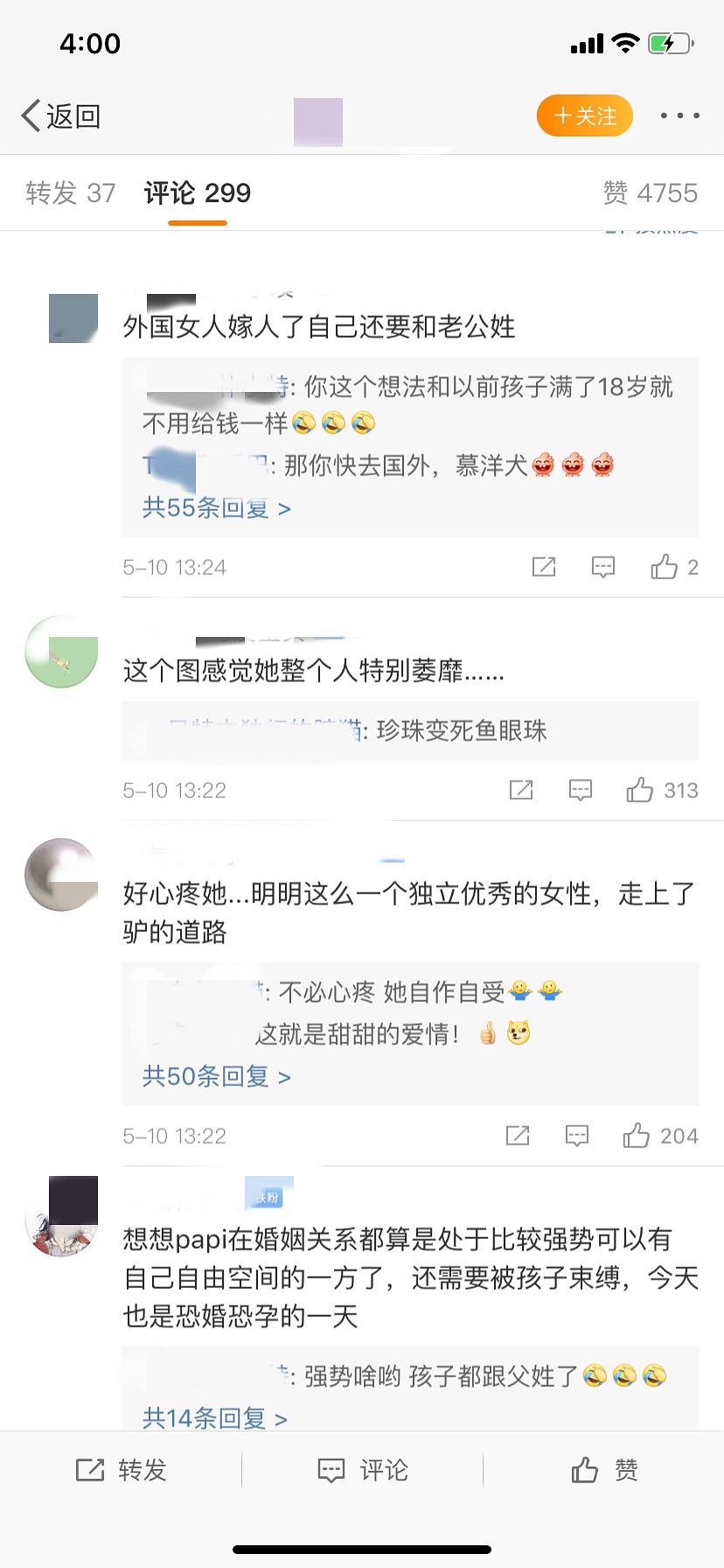
Task: Reply to the 外国女人嫁人 comment
Action: [603, 567]
